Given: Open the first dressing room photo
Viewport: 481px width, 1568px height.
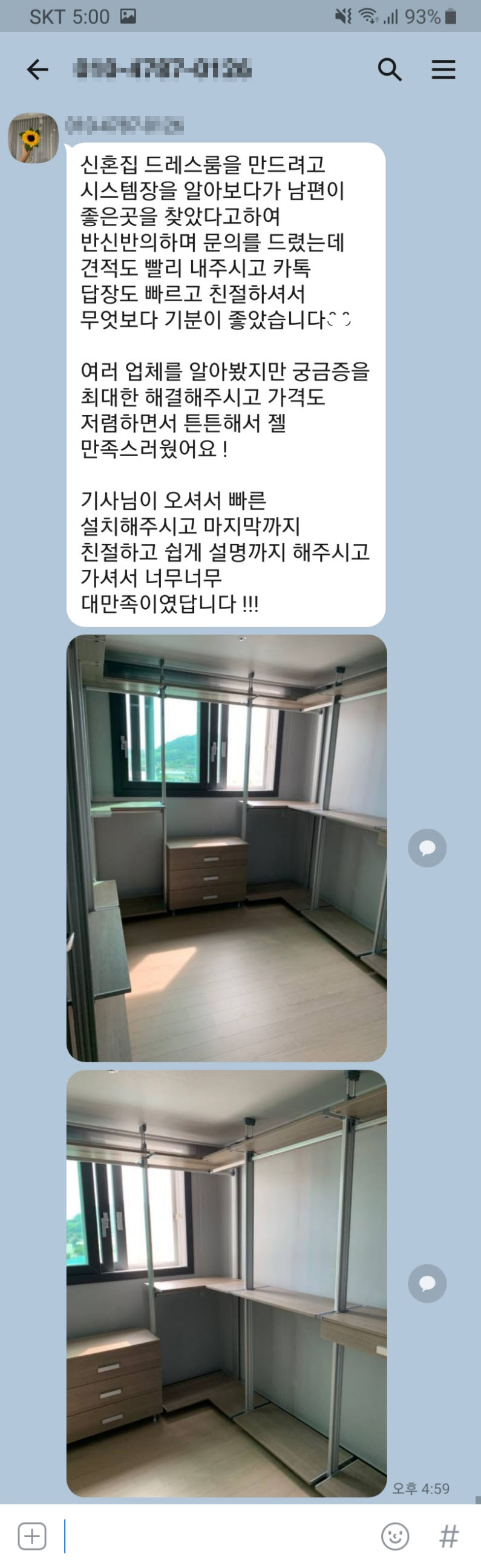Looking at the screenshot, I should 226,848.
